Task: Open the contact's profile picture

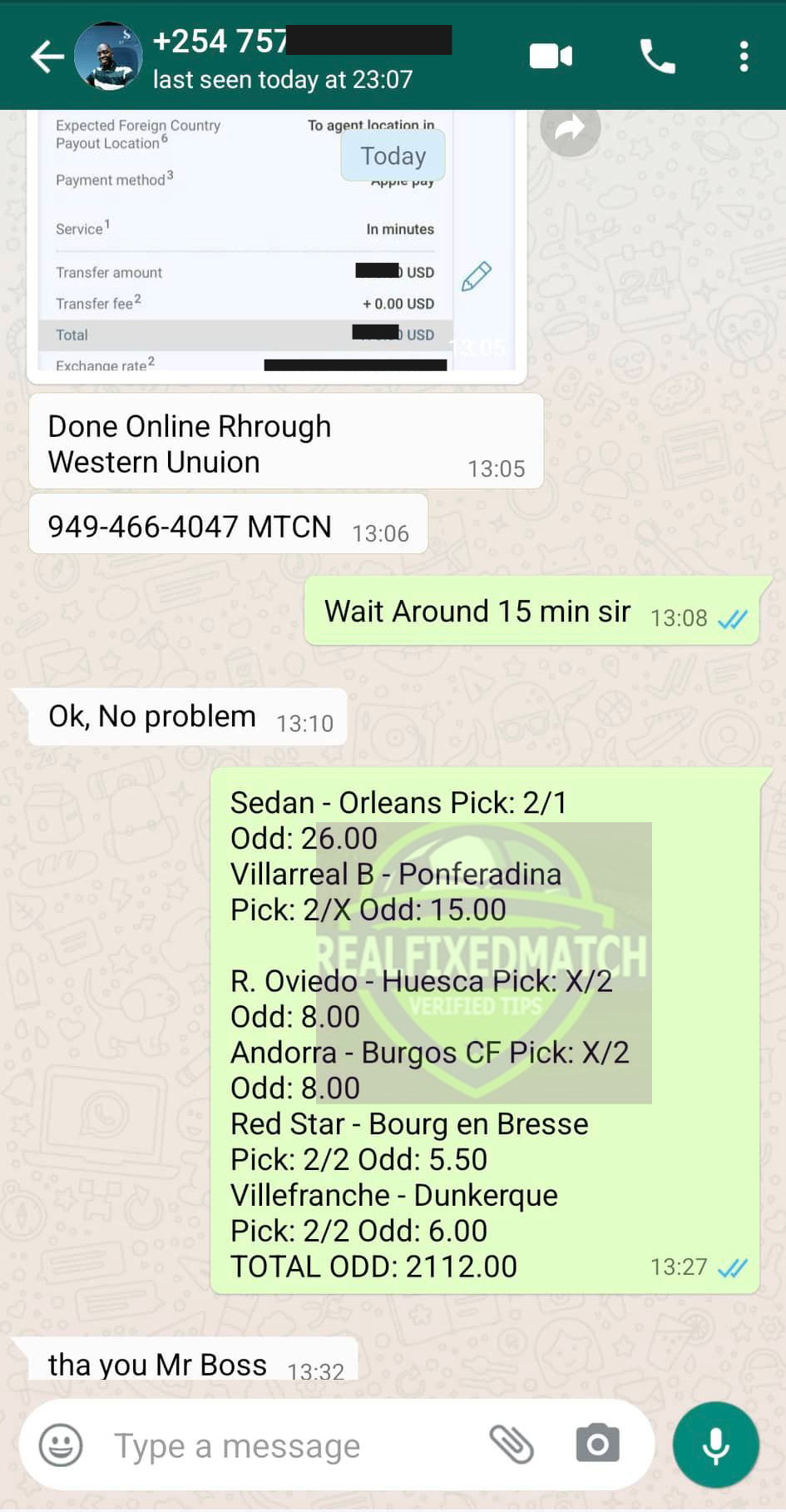Action: tap(108, 56)
